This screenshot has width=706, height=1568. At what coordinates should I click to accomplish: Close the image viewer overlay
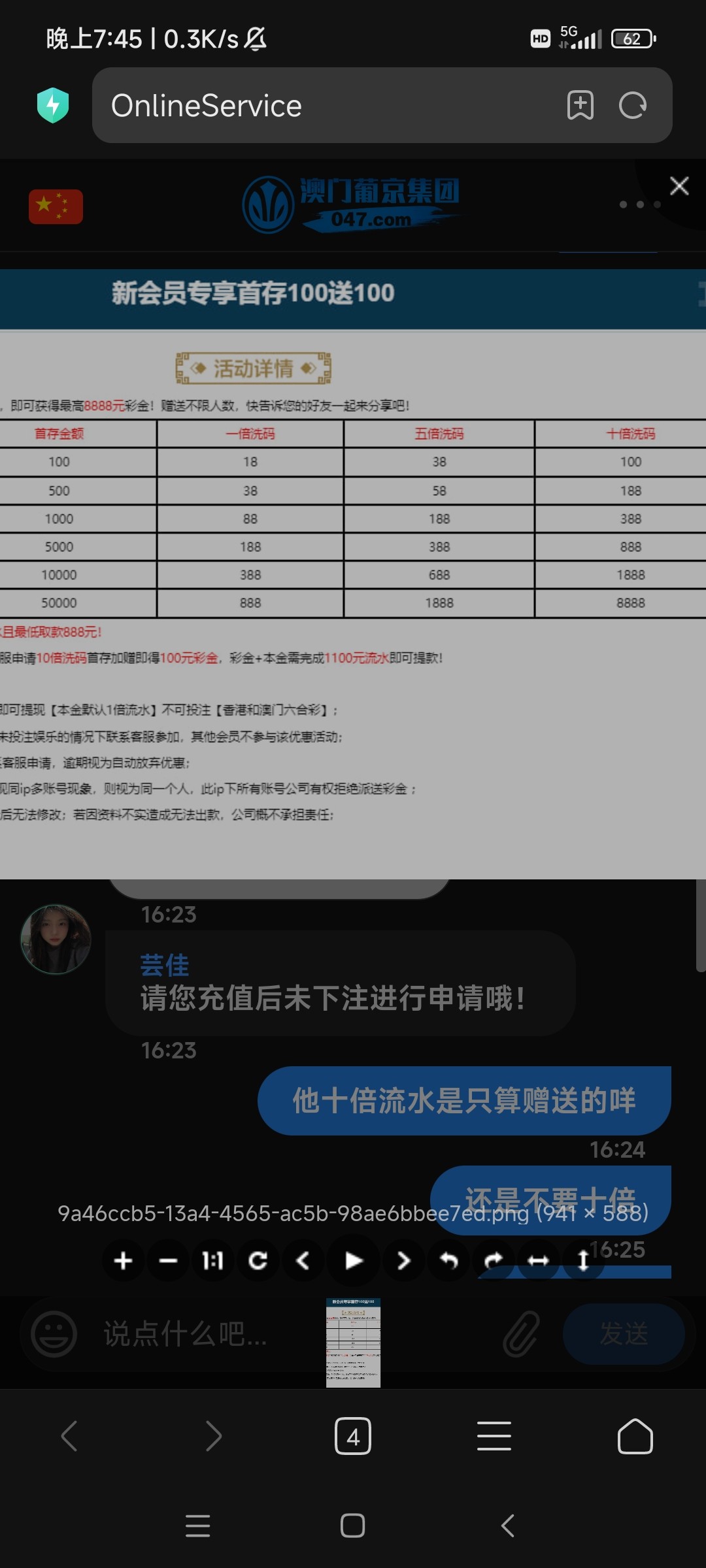click(x=679, y=186)
